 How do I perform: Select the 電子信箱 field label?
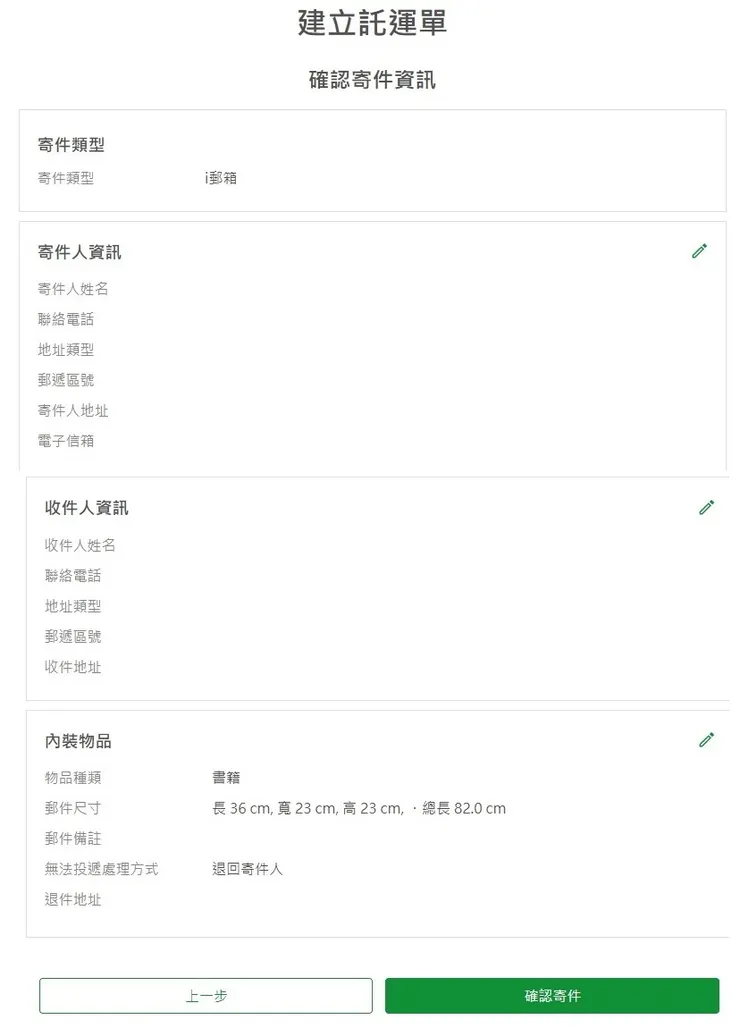66,440
